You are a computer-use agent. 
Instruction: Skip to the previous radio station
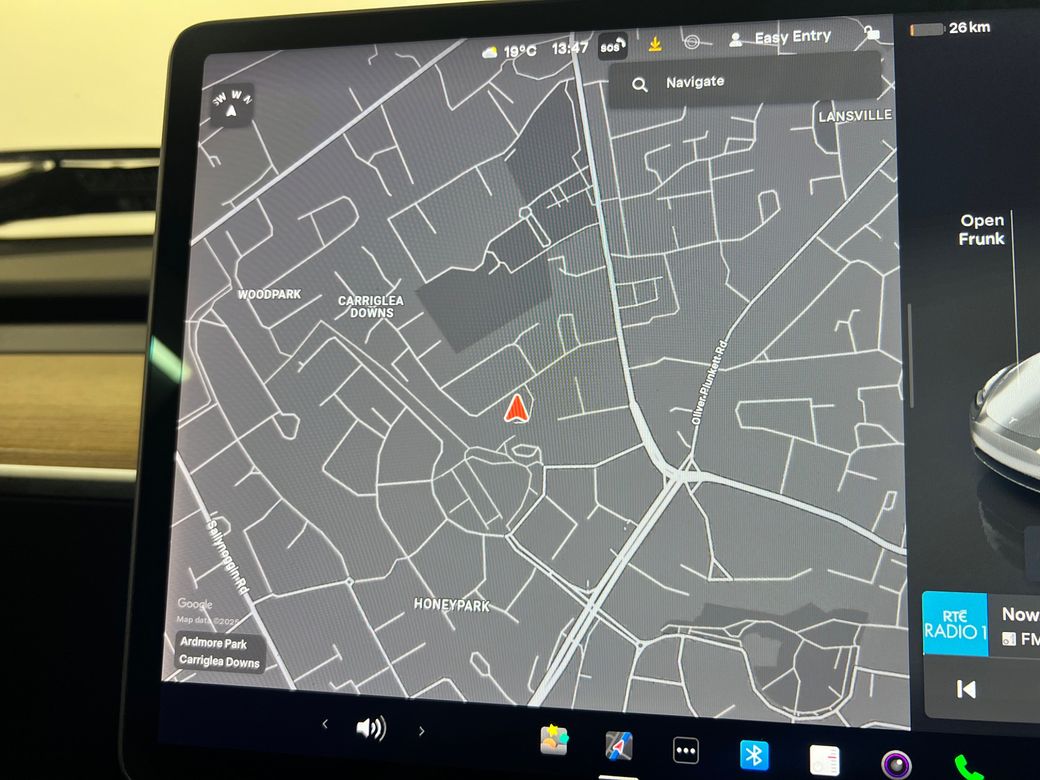966,689
